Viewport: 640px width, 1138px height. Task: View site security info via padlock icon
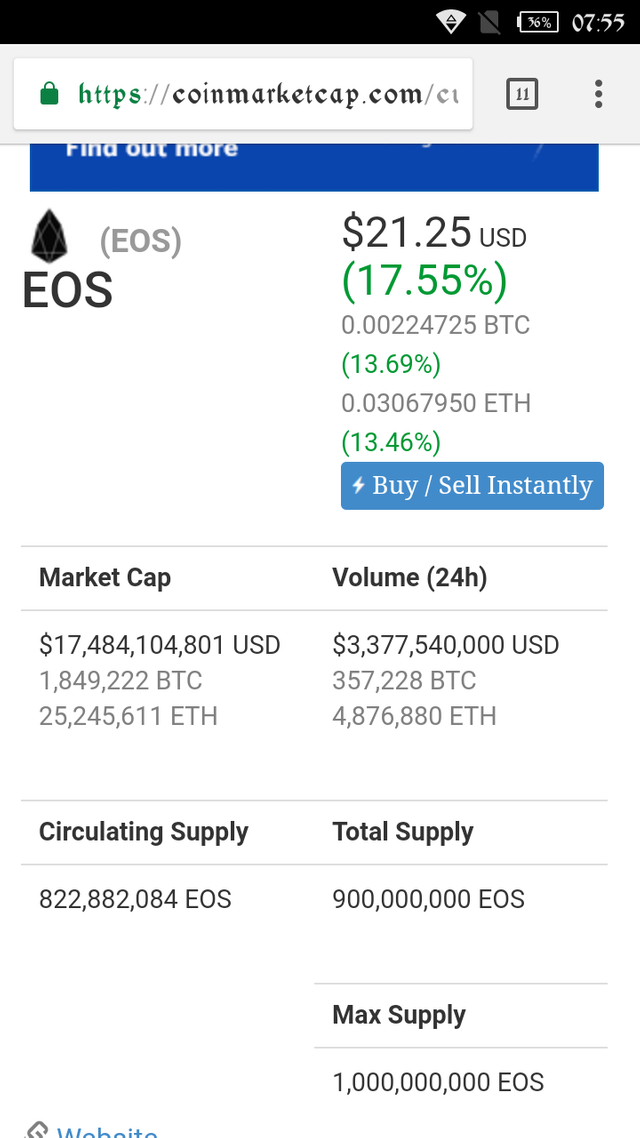[x=49, y=94]
